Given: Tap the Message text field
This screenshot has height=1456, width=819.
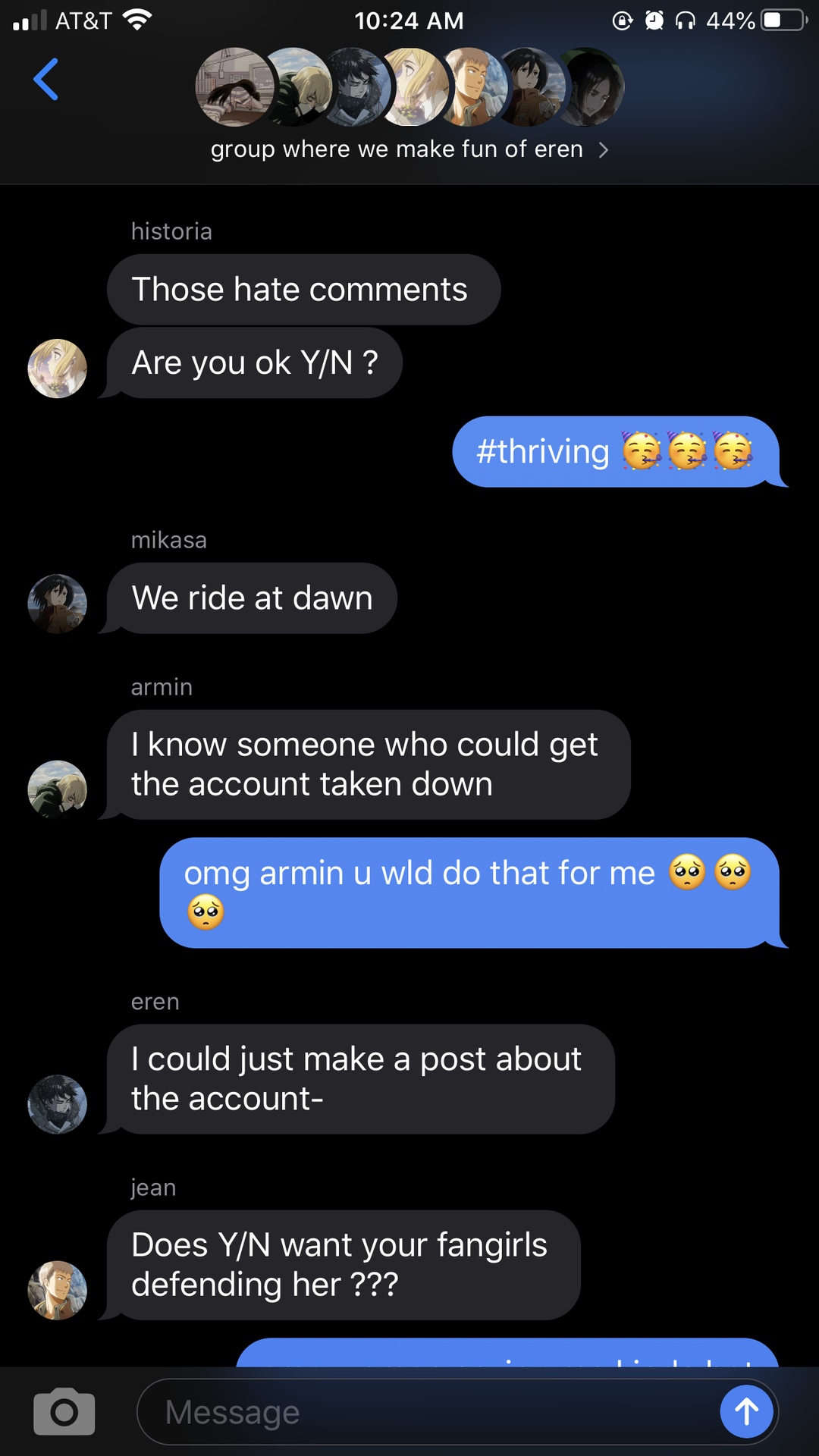Looking at the screenshot, I should [x=425, y=1411].
